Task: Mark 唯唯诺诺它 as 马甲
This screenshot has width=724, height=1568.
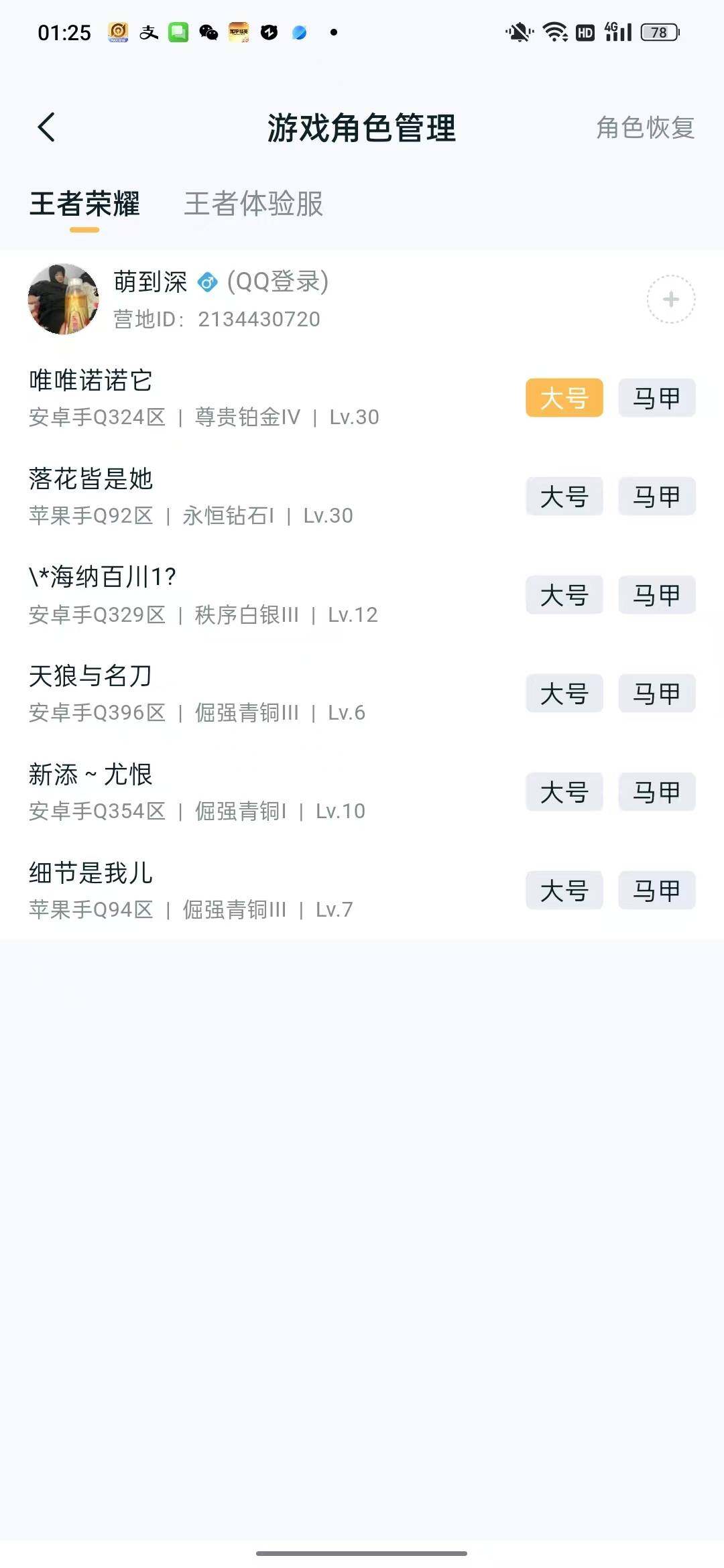Action: (656, 397)
